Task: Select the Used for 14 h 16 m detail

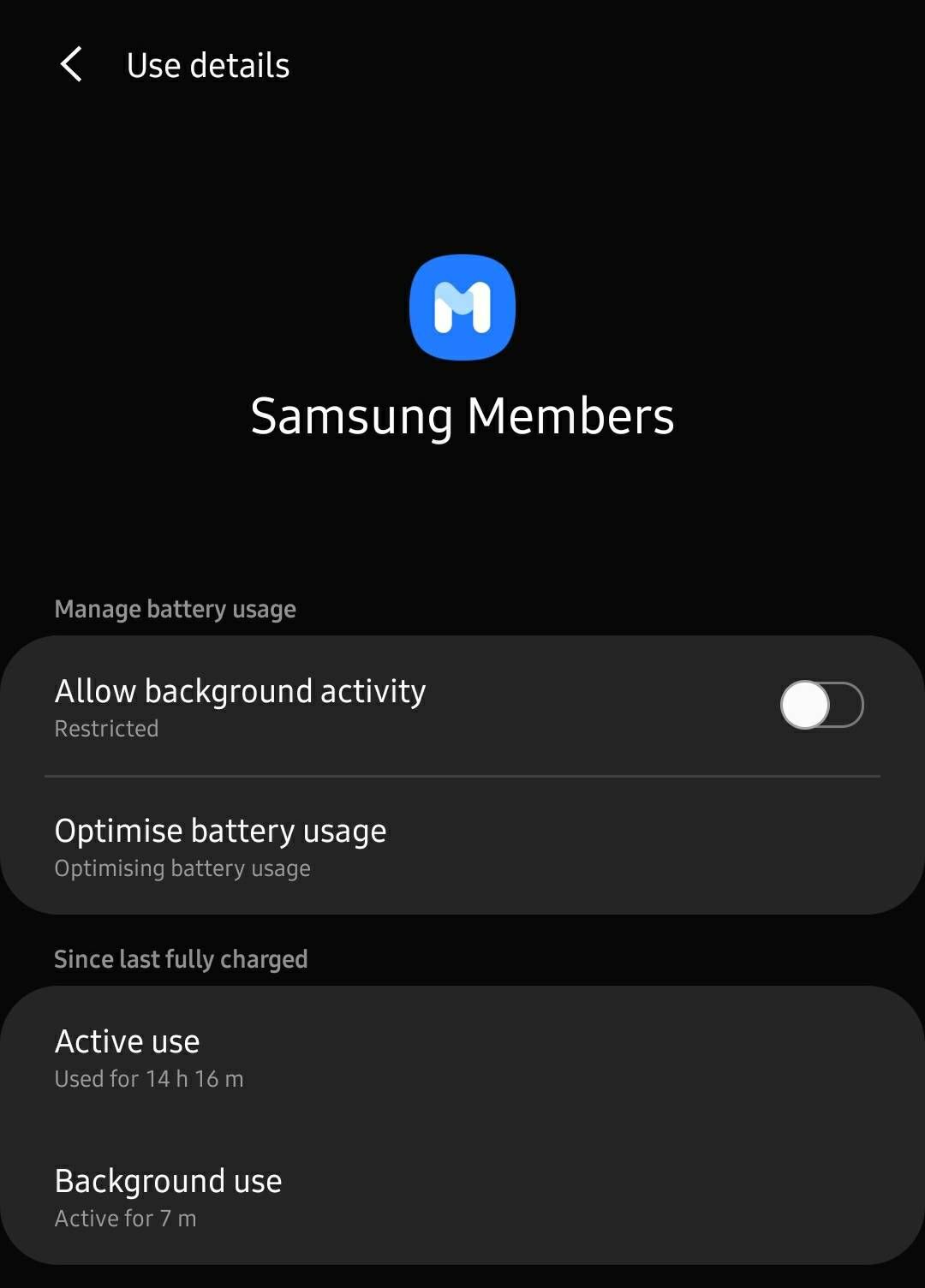Action: click(148, 1078)
